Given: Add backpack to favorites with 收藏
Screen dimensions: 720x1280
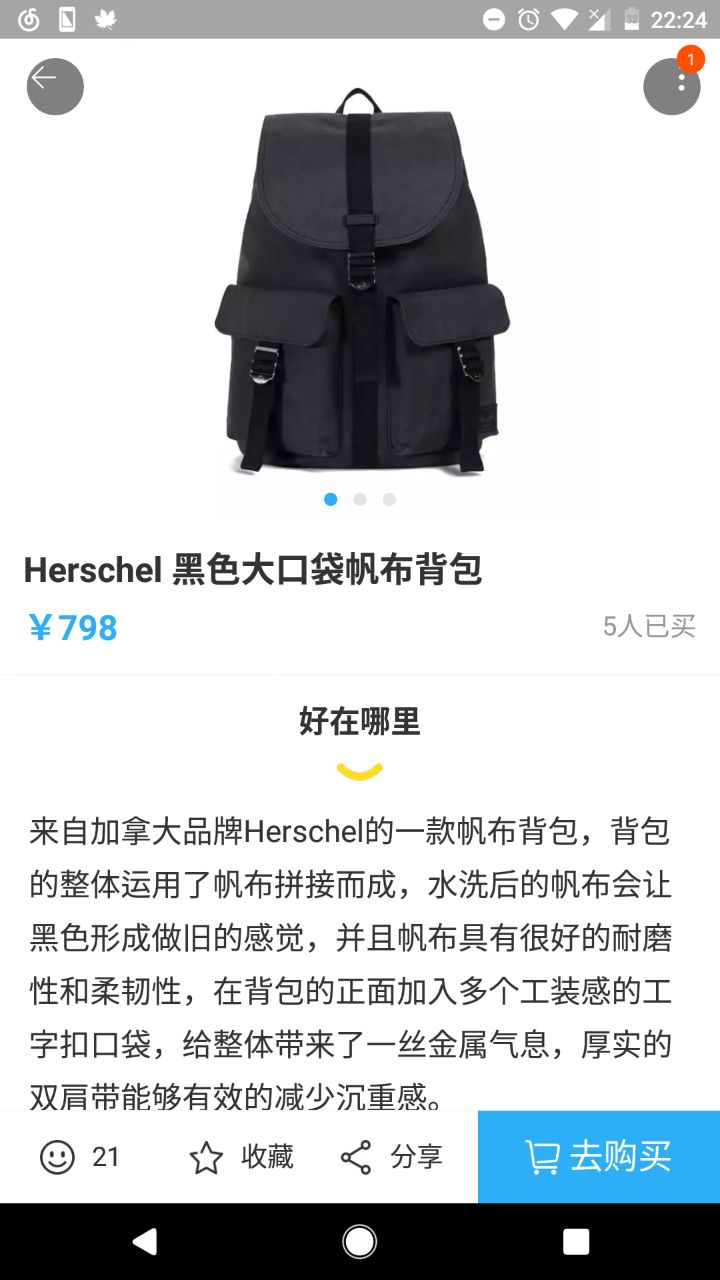Looking at the screenshot, I should tap(241, 1157).
